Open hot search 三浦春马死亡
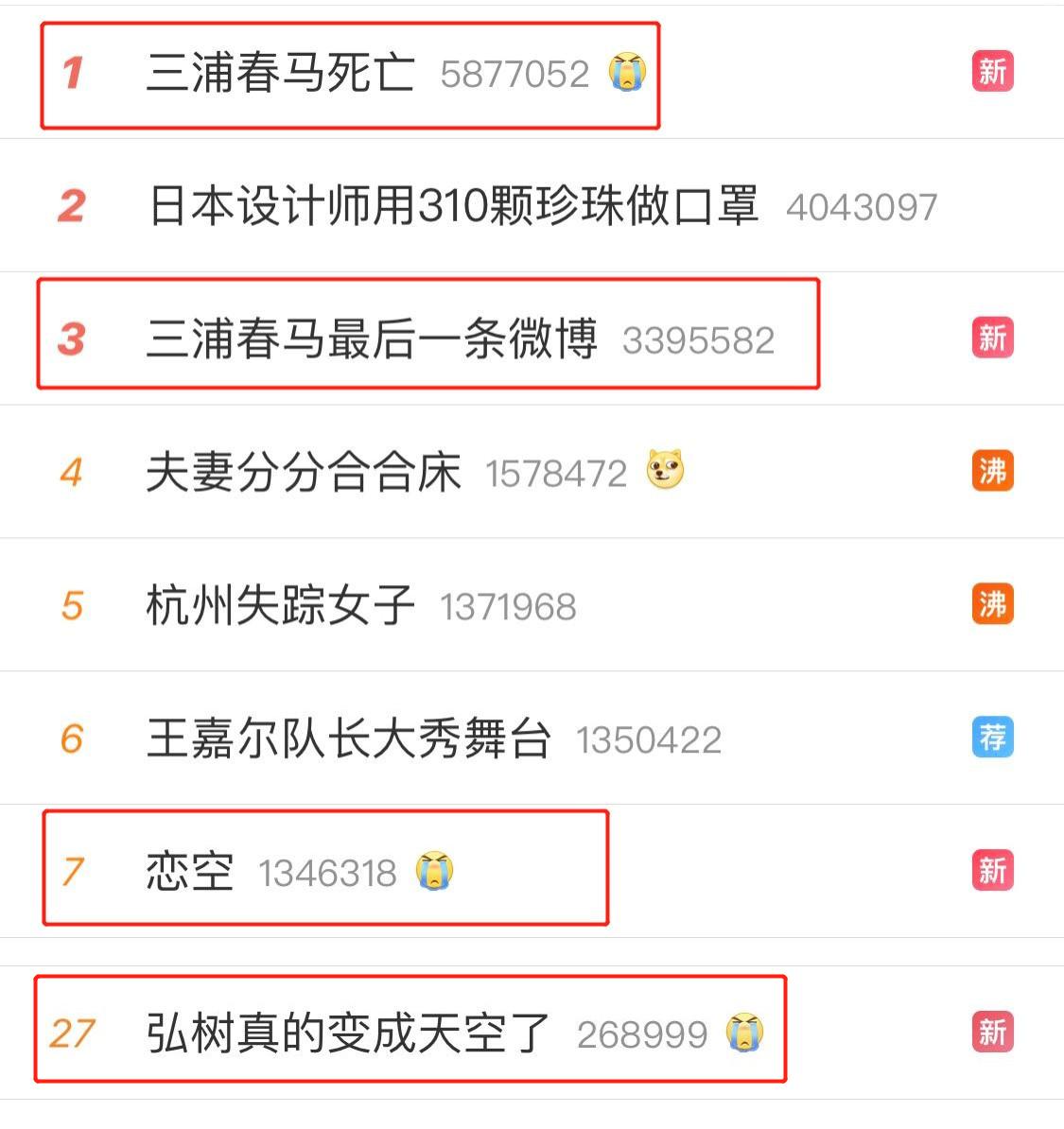This screenshot has height=1129, width=1064. (280, 73)
